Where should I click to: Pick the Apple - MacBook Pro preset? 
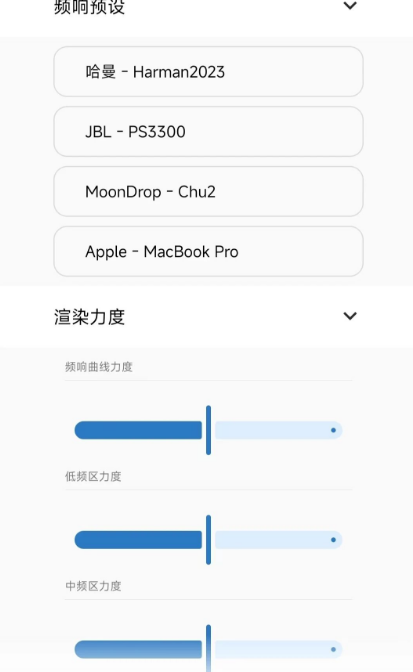(x=208, y=252)
